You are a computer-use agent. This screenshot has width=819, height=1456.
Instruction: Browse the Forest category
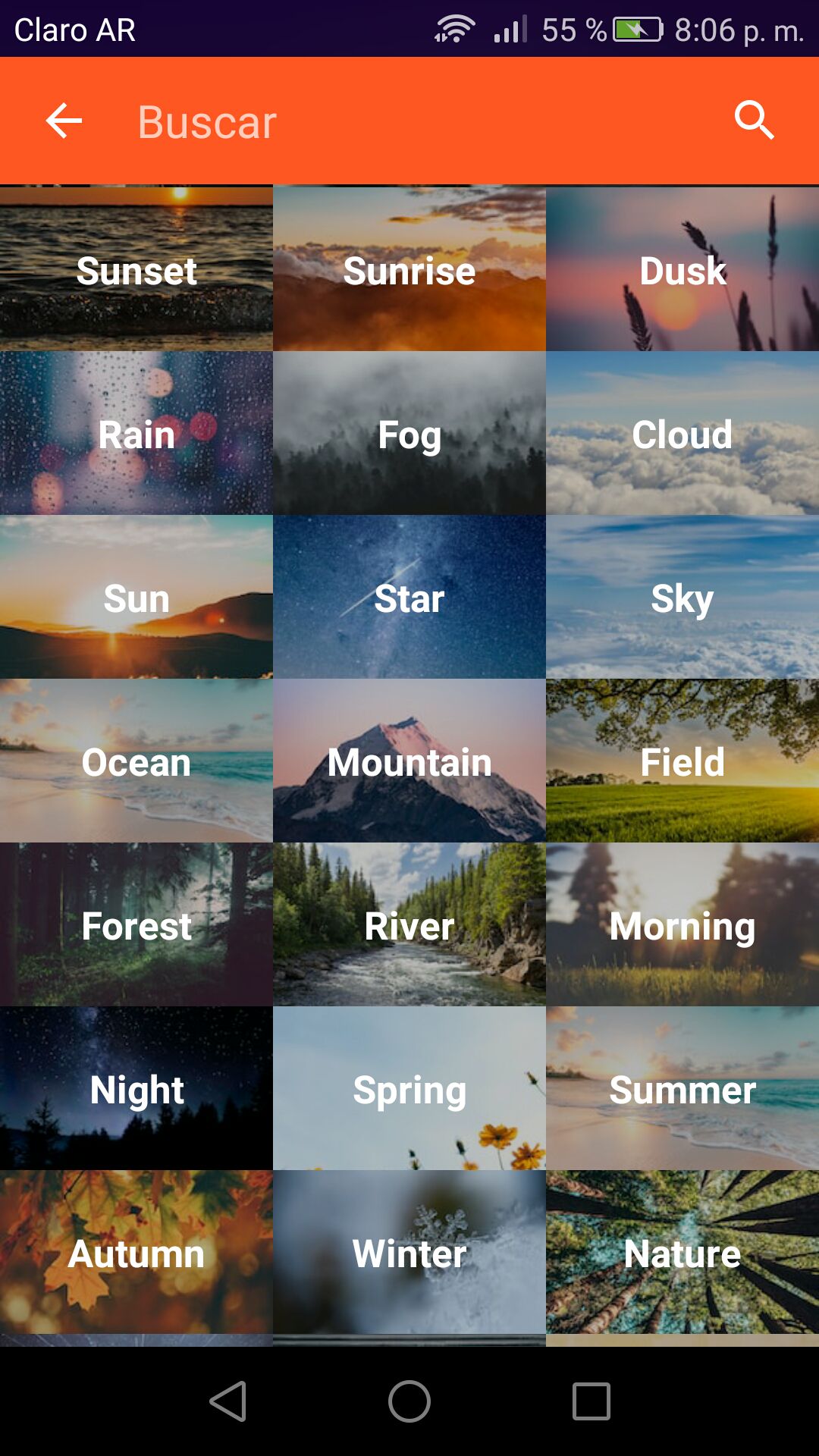pyautogui.click(x=136, y=924)
